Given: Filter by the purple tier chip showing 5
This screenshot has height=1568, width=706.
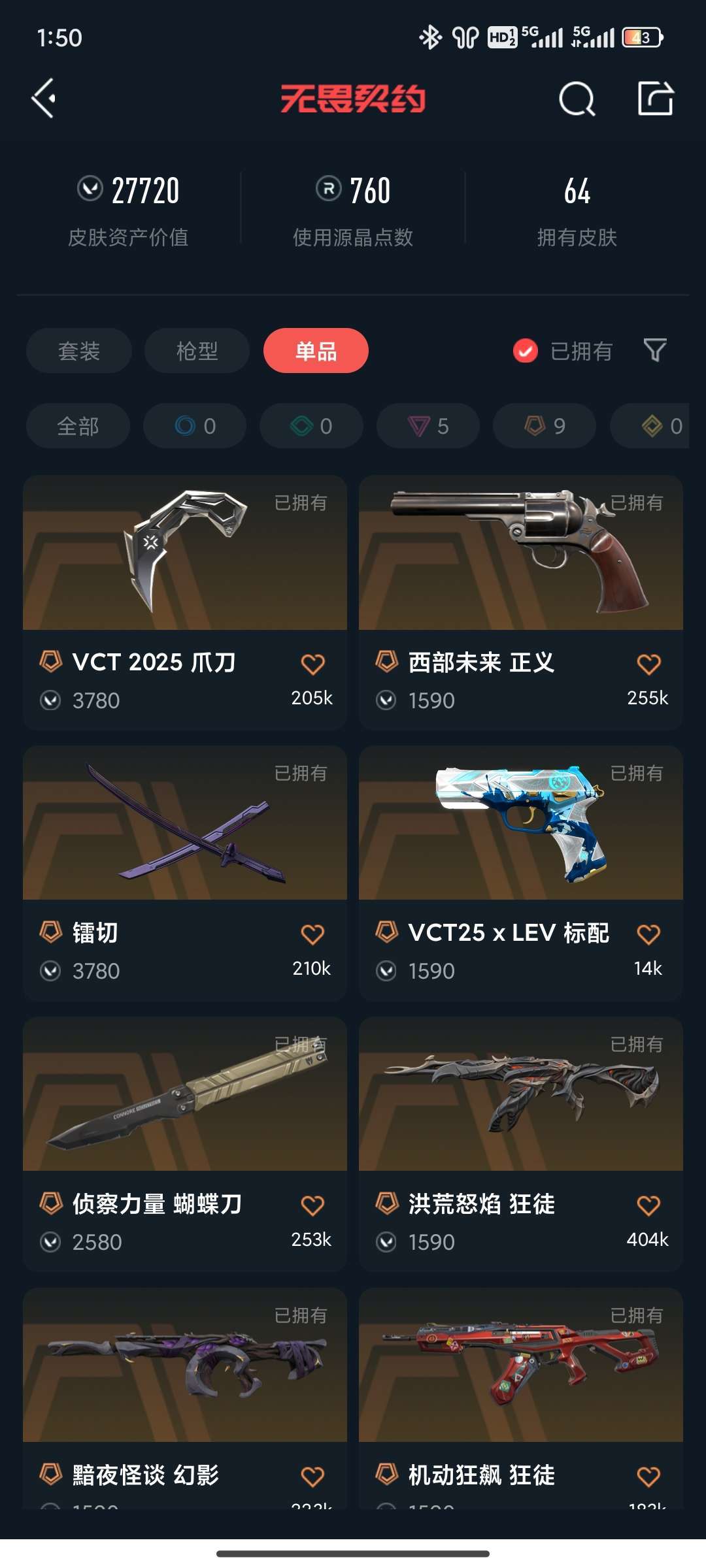Looking at the screenshot, I should [428, 426].
